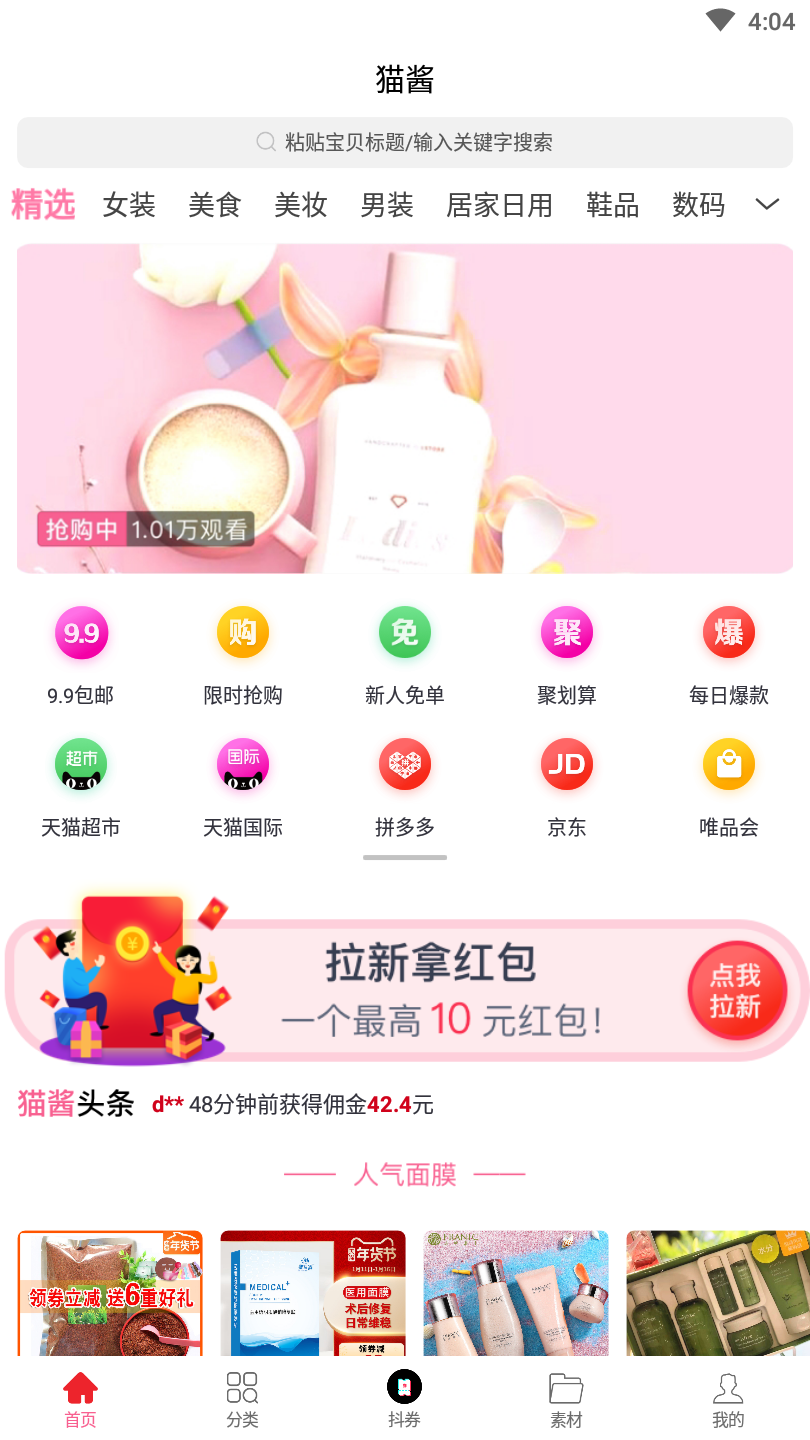Open 天猫超市 supermarket icon
The image size is (810, 1440).
81,764
